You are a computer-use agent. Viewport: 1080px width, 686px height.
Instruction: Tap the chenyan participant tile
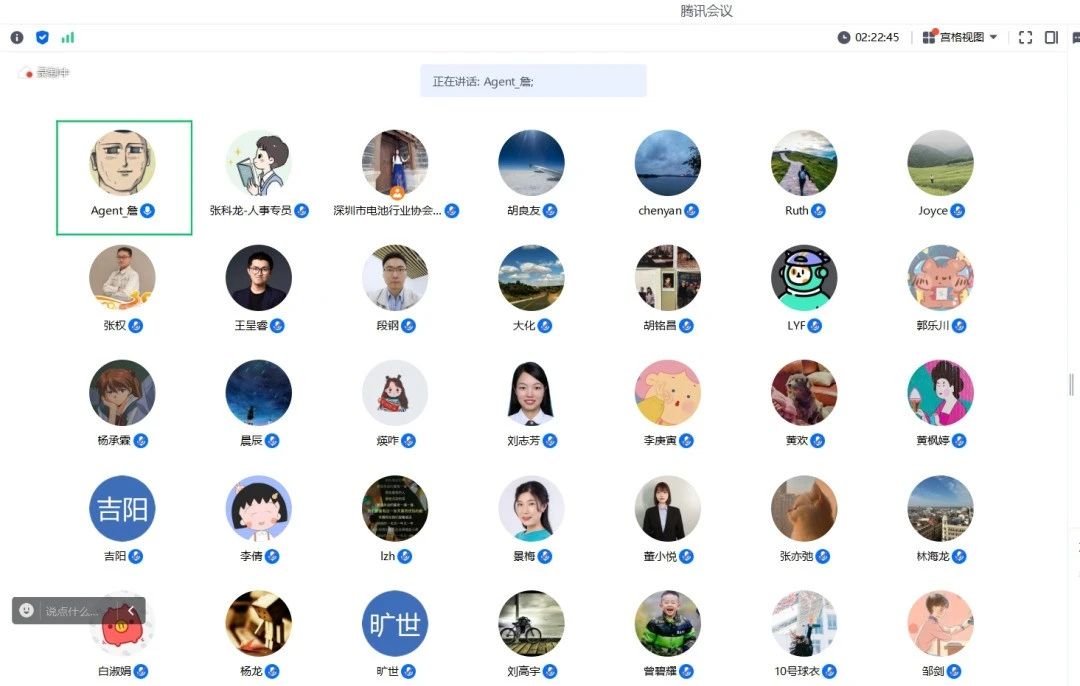pos(667,165)
